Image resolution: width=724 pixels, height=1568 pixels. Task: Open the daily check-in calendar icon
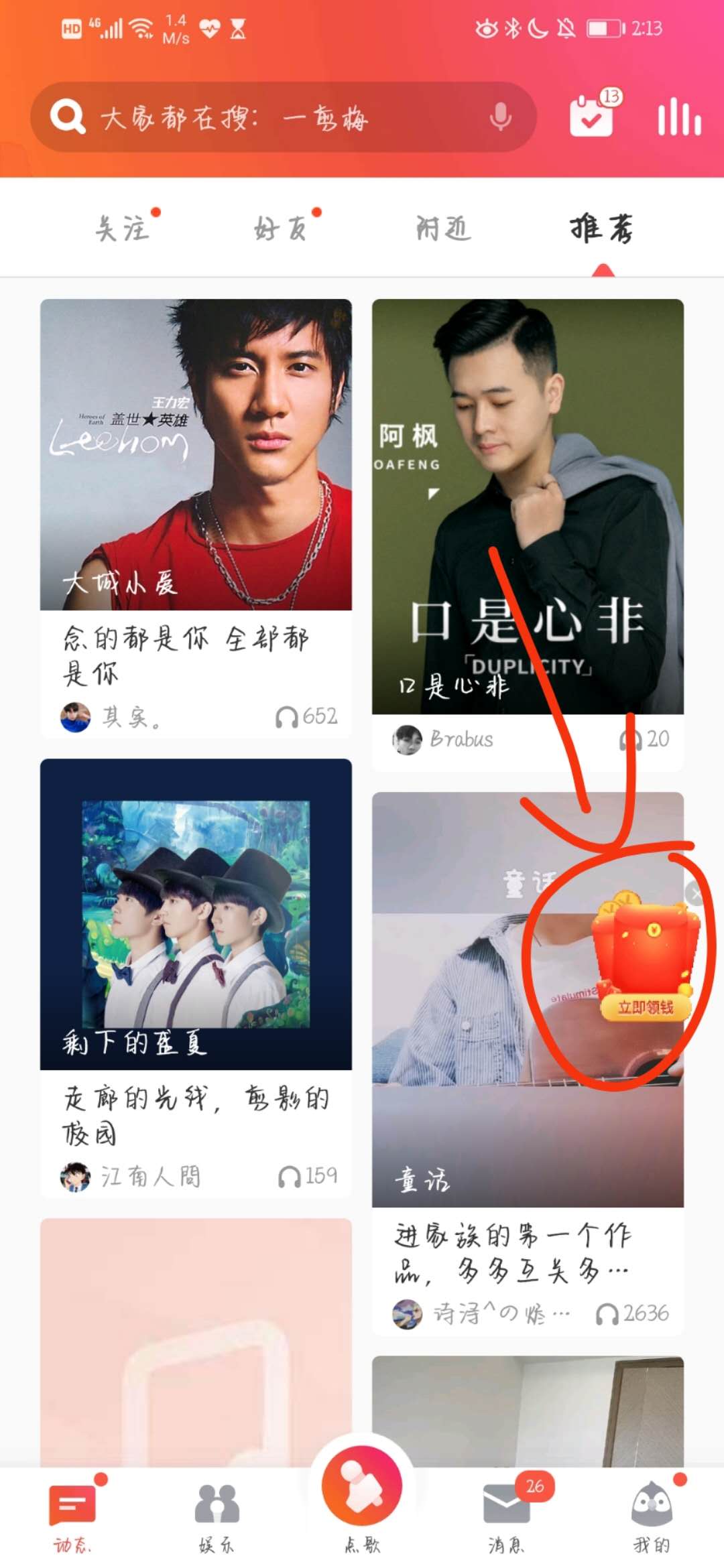tap(592, 115)
